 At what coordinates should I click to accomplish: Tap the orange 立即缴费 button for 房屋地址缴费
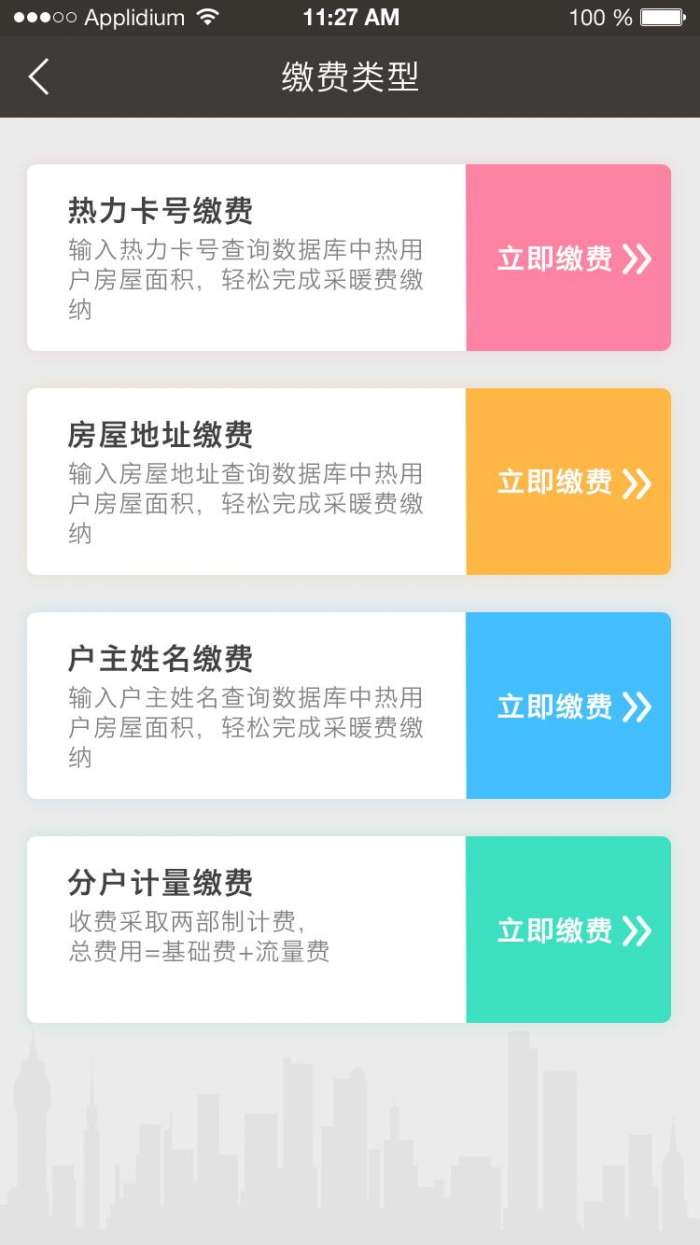[x=568, y=482]
